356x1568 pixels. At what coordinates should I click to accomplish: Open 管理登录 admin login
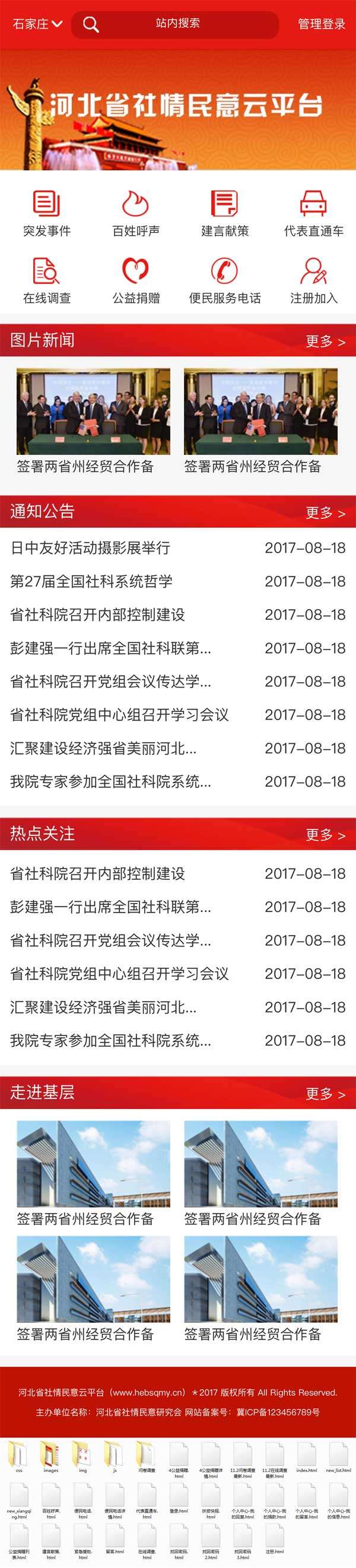pyautogui.click(x=321, y=24)
